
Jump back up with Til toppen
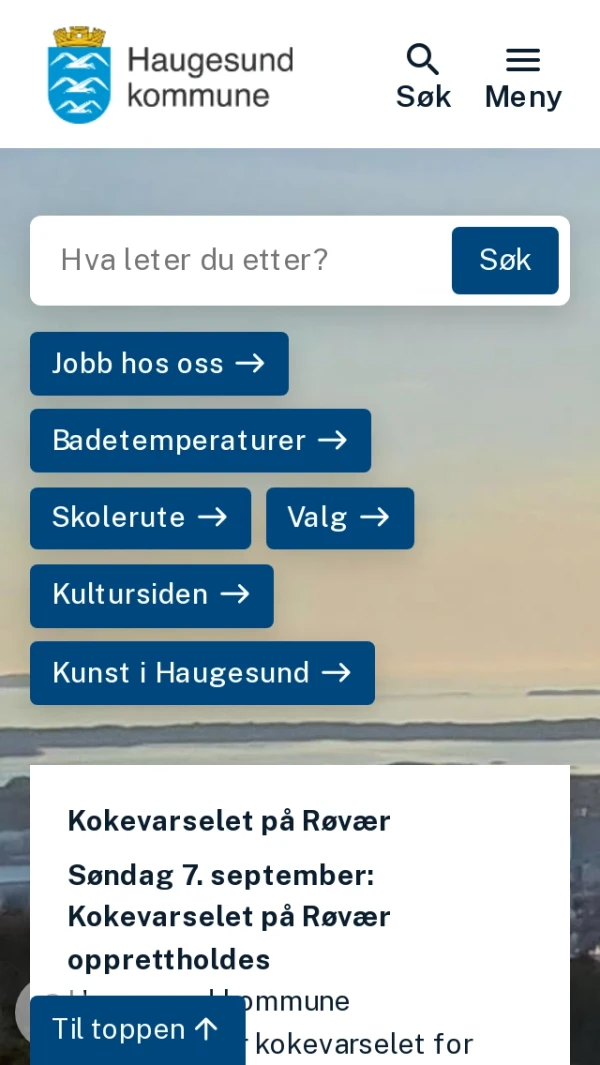click(136, 1029)
